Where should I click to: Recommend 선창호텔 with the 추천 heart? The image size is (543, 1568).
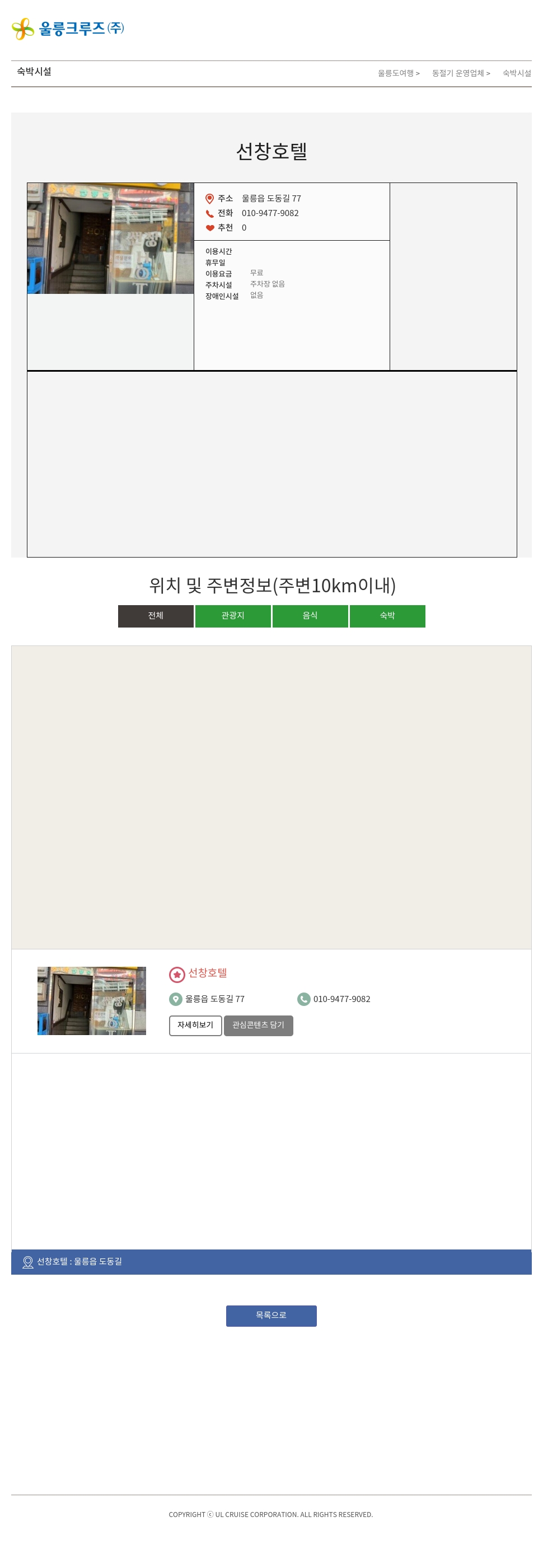point(210,228)
